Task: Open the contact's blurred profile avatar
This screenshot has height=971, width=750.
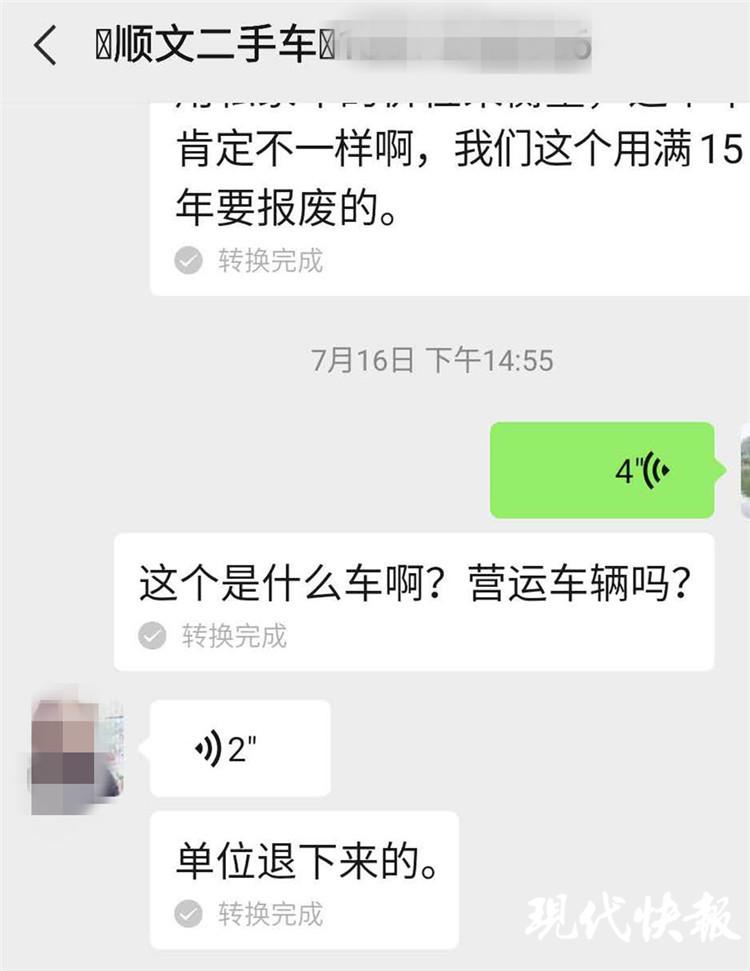Action: click(x=76, y=749)
